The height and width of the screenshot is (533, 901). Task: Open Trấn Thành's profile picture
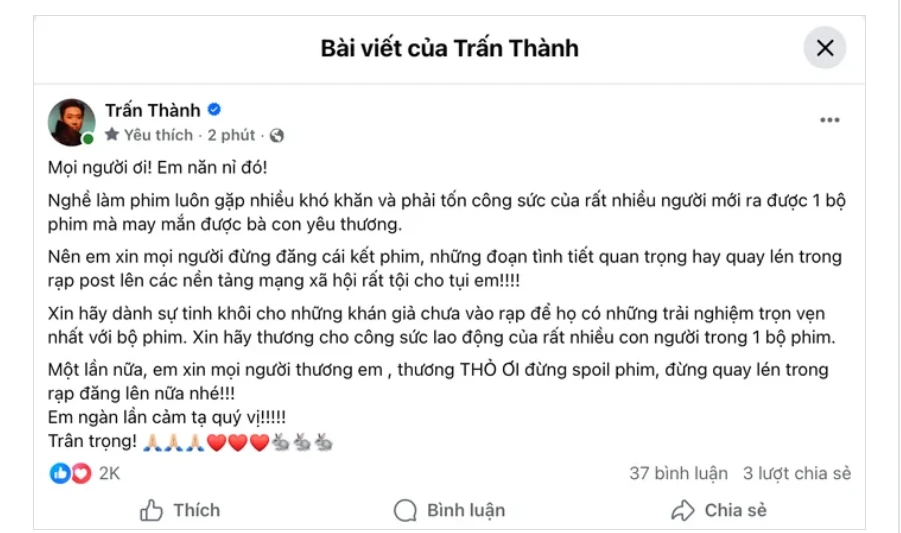point(72,122)
